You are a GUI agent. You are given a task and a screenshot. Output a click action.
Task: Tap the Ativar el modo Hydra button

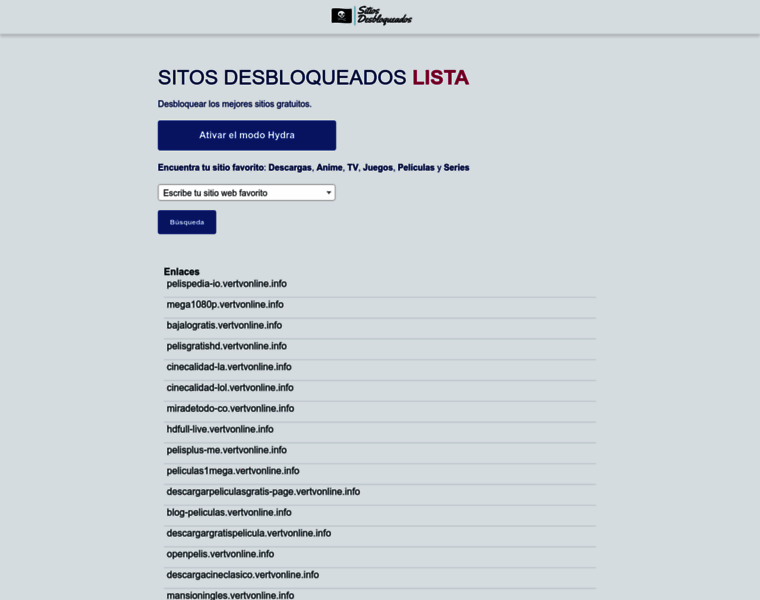point(247,135)
